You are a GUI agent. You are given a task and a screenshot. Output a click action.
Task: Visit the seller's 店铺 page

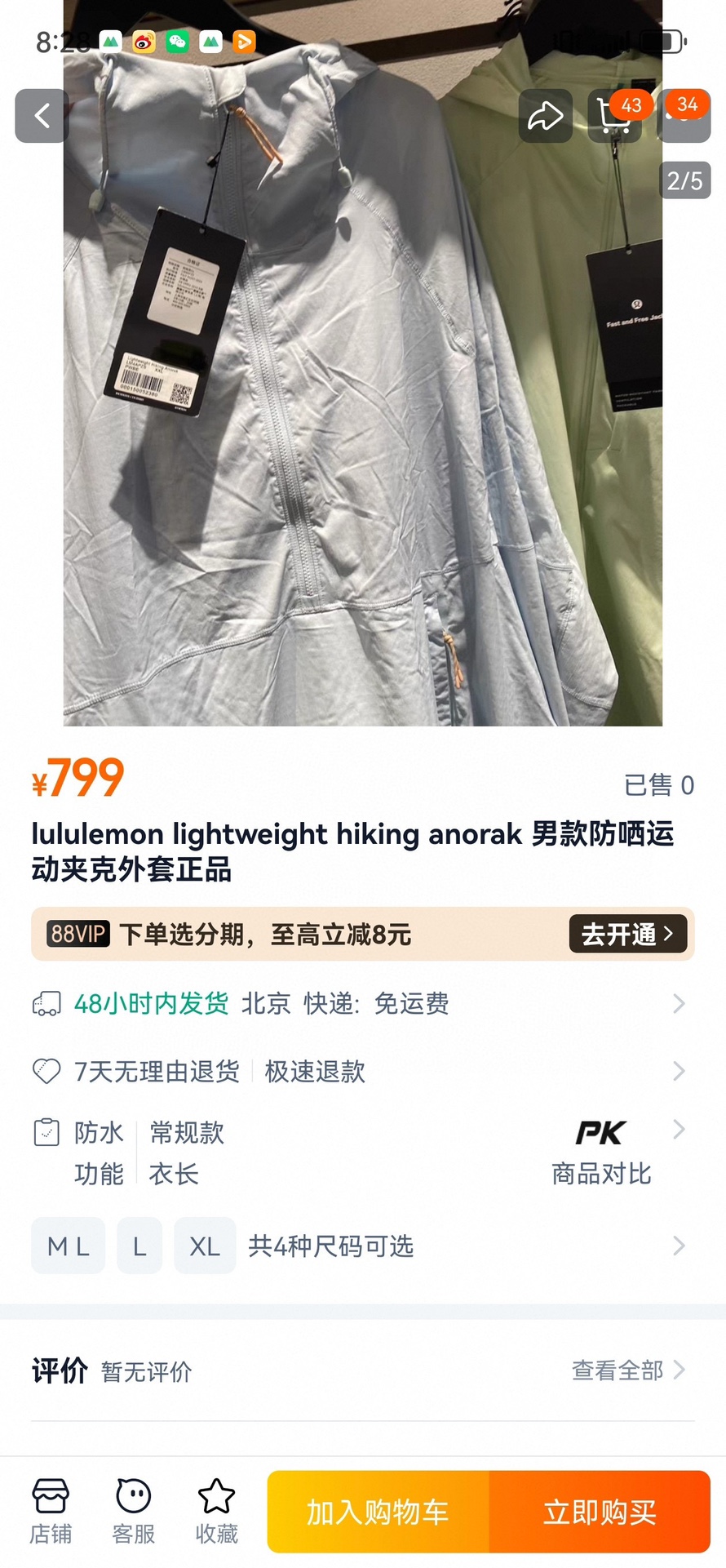[51, 1512]
